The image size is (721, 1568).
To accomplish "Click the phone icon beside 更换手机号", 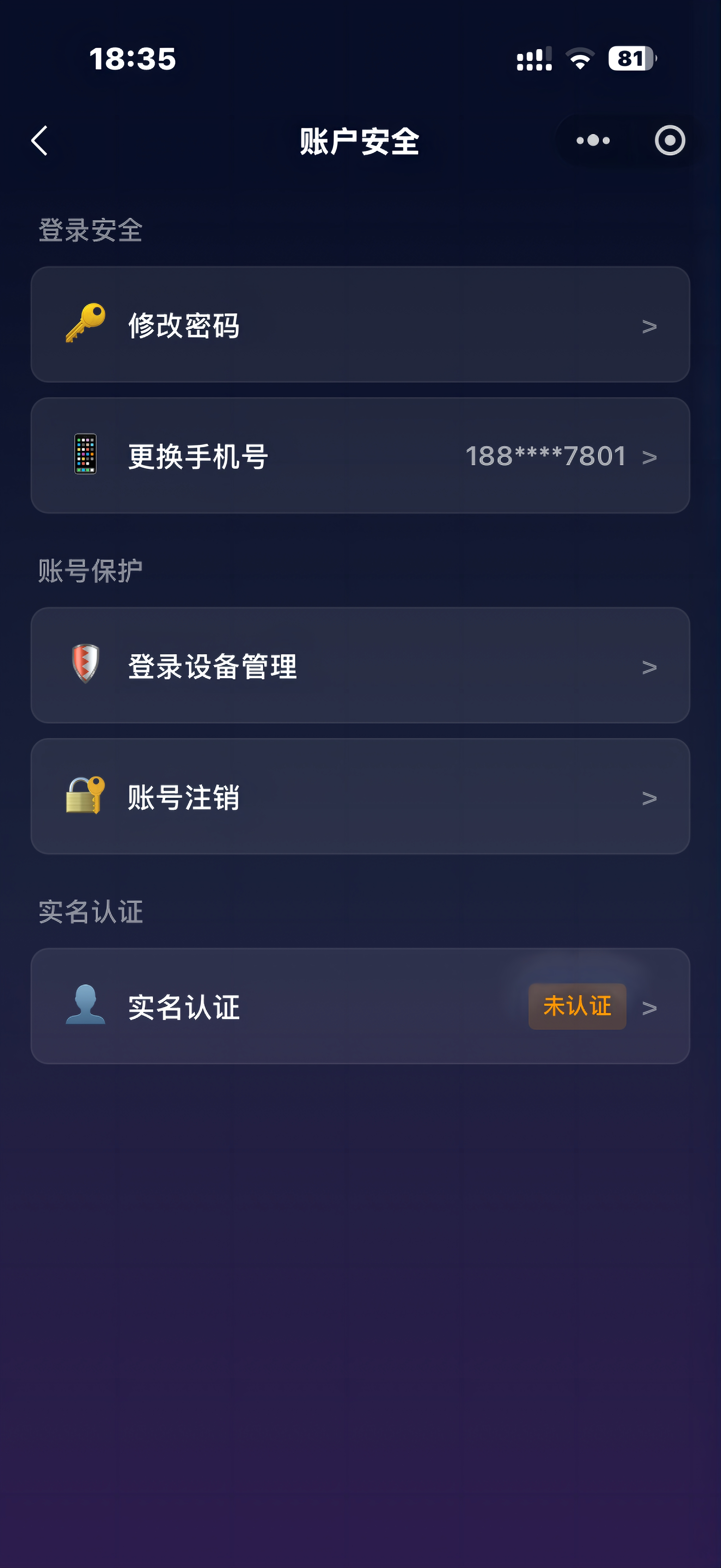I will click(x=86, y=455).
